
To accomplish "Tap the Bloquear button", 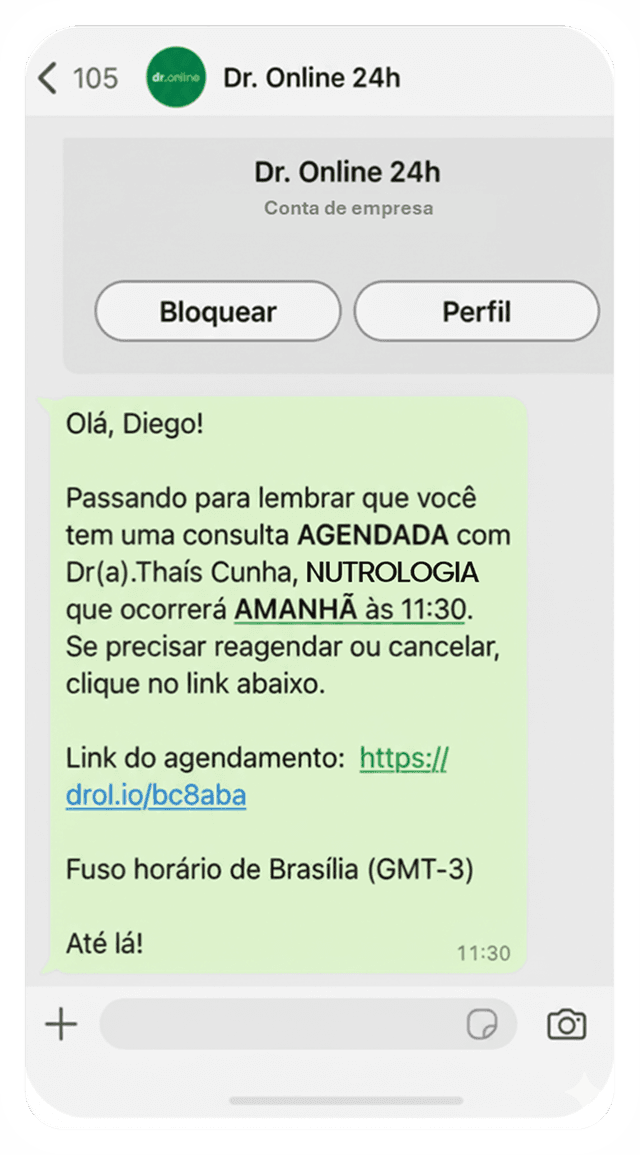I will (217, 312).
